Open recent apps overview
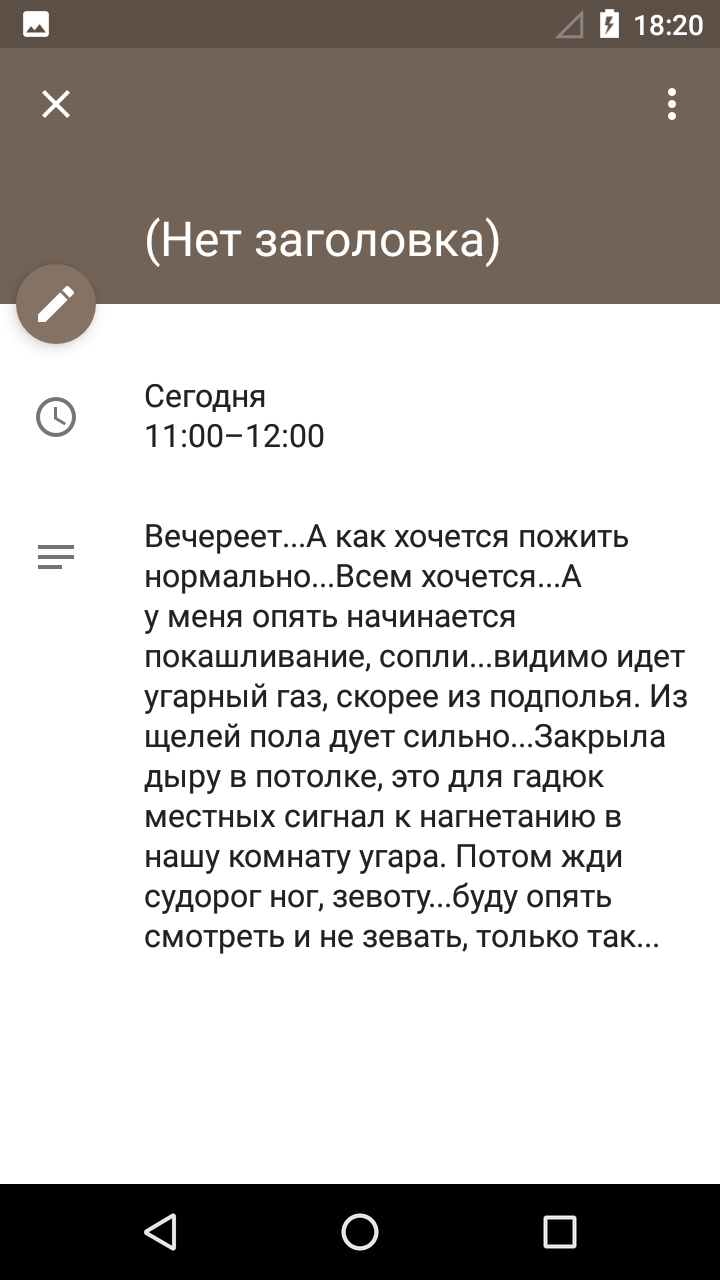The width and height of the screenshot is (720, 1280). coord(560,1232)
